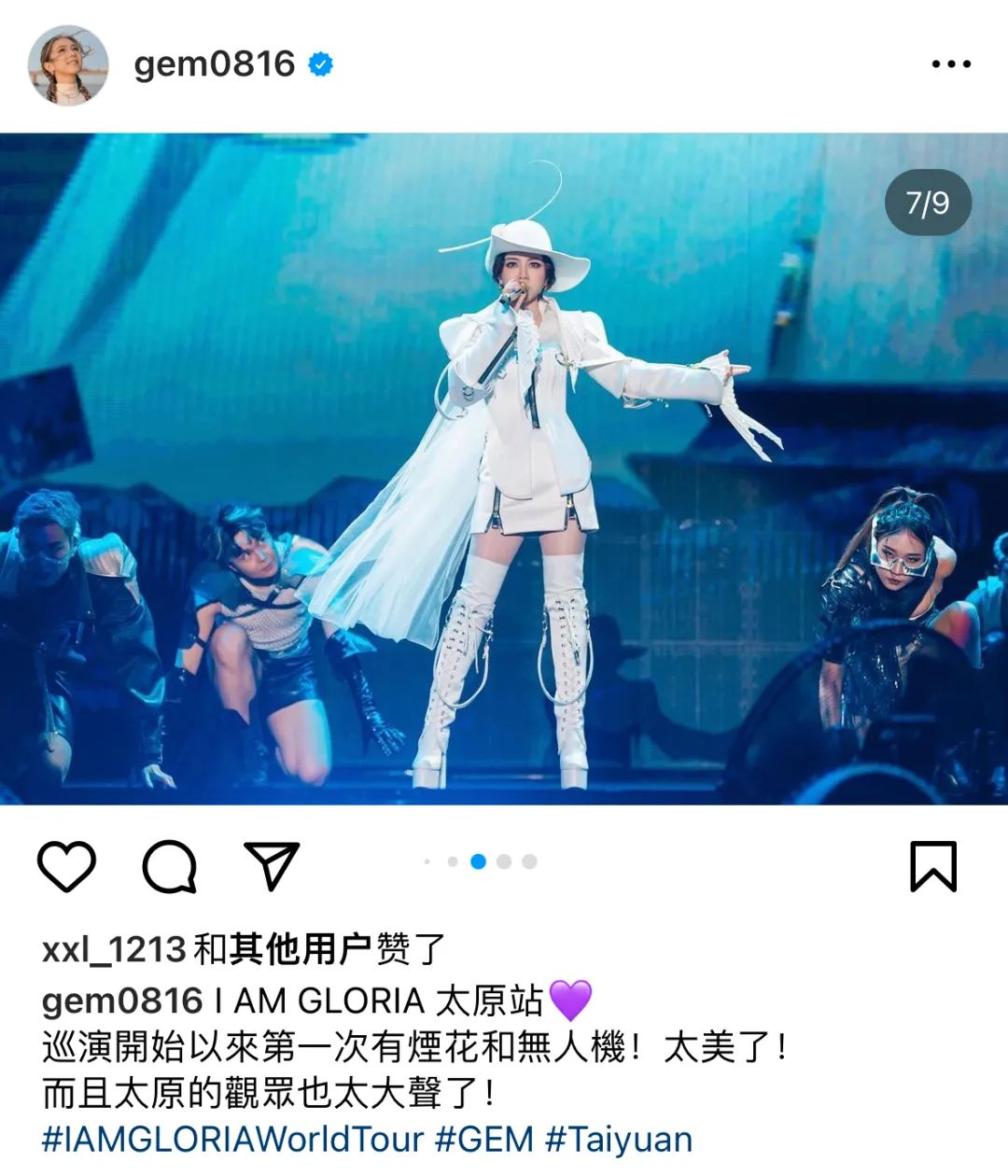1008x1176 pixels.
Task: Open the gem0816 name in the caption
Action: point(121,1001)
